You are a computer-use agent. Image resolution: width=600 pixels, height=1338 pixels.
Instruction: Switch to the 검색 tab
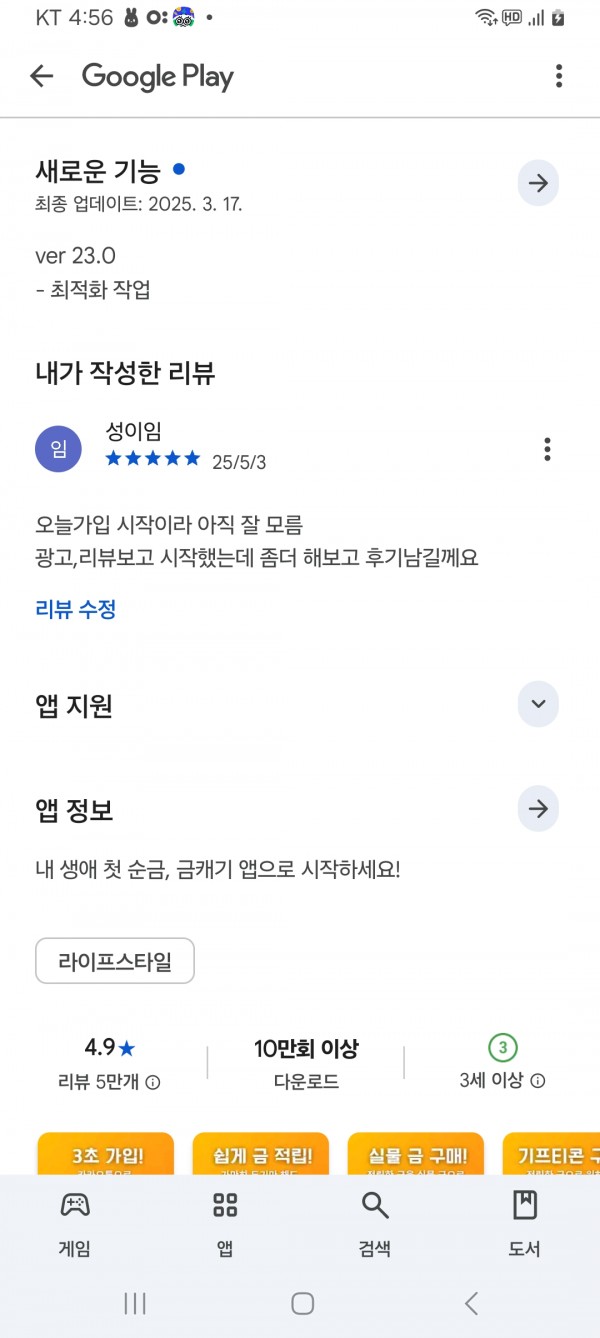[x=375, y=1223]
